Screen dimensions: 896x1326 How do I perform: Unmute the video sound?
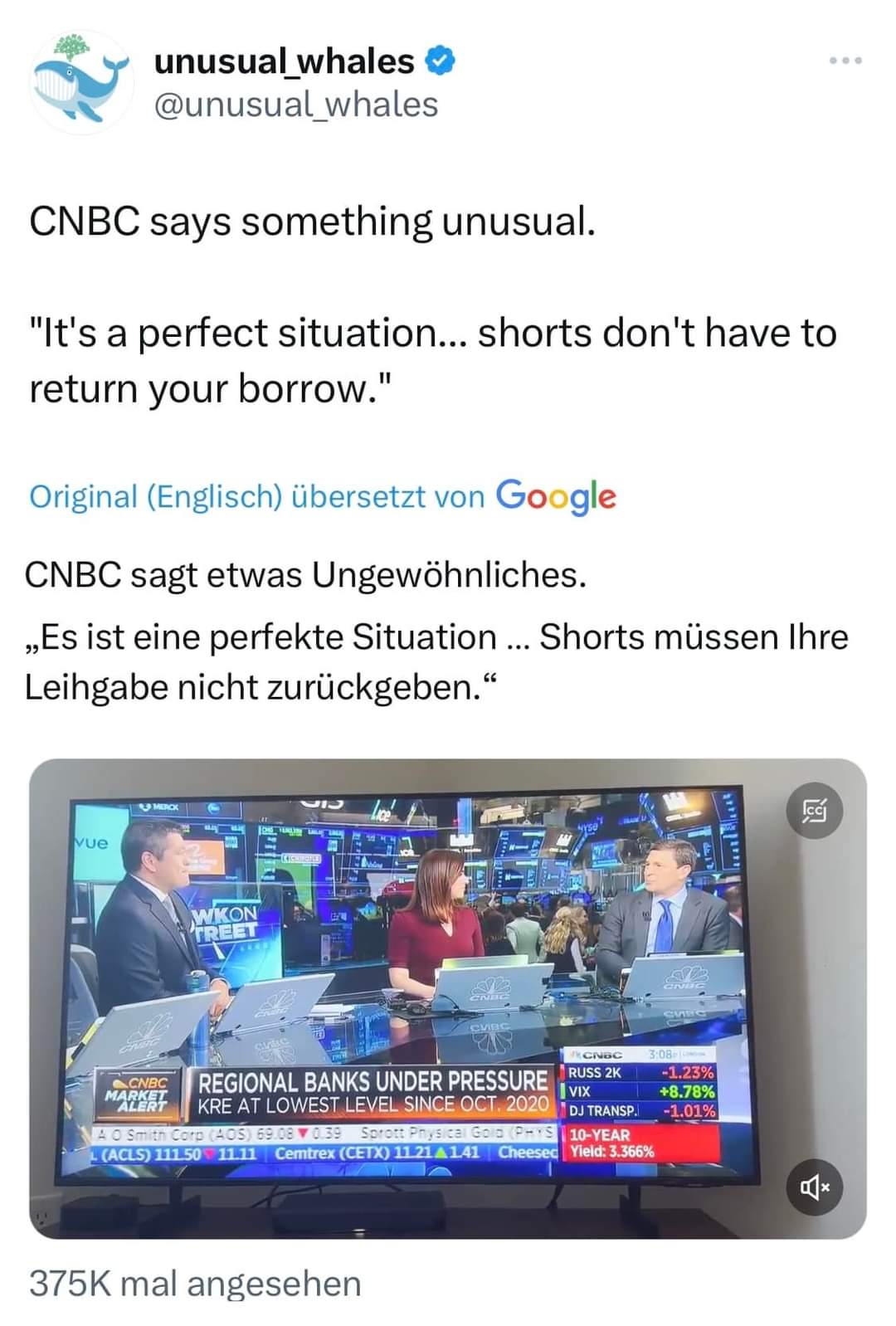coord(814,1187)
